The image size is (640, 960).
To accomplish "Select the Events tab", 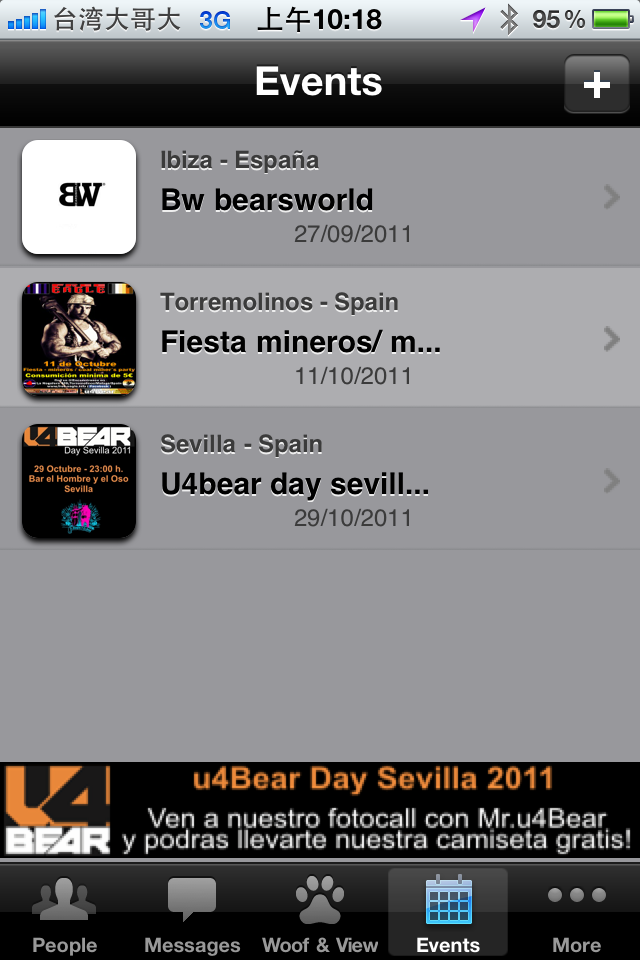I will pos(448,912).
